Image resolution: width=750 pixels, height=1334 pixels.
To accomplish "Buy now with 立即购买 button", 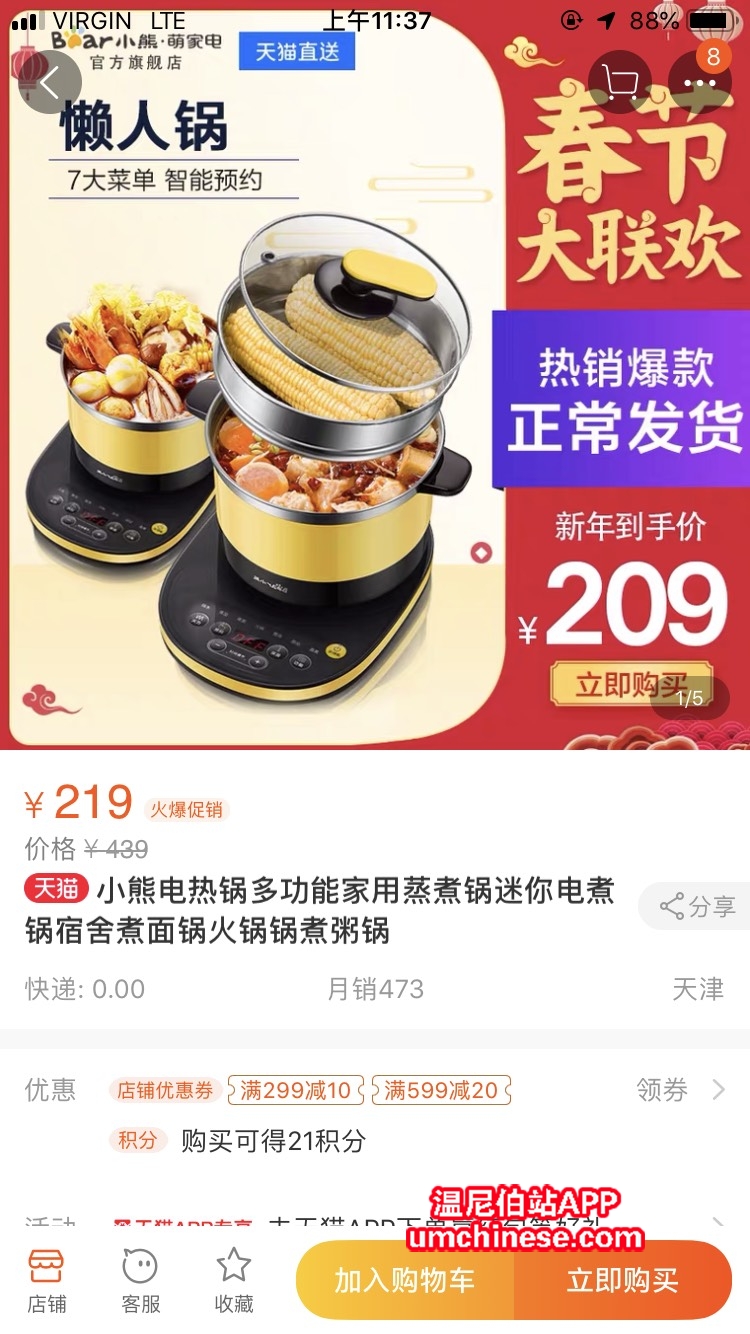I will tap(622, 1280).
